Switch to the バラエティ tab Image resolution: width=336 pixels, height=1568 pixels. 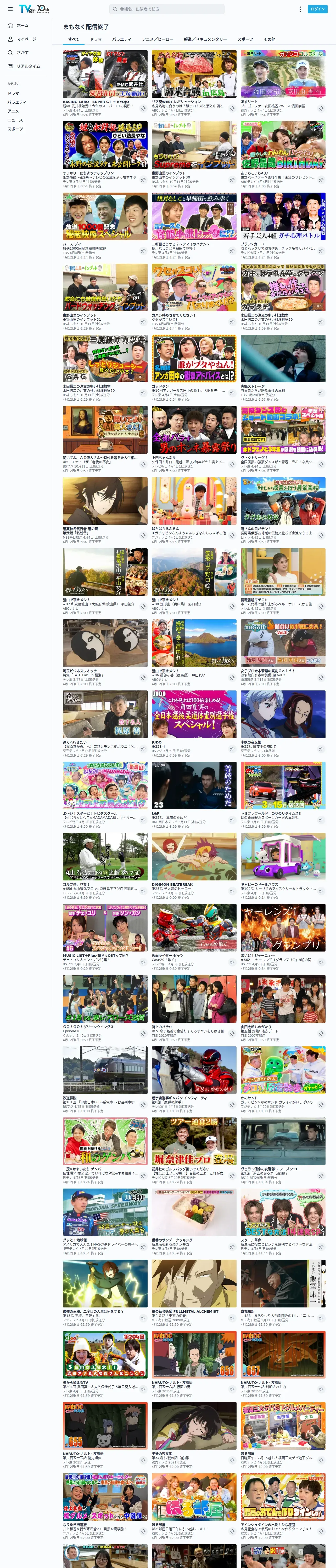pyautogui.click(x=121, y=39)
